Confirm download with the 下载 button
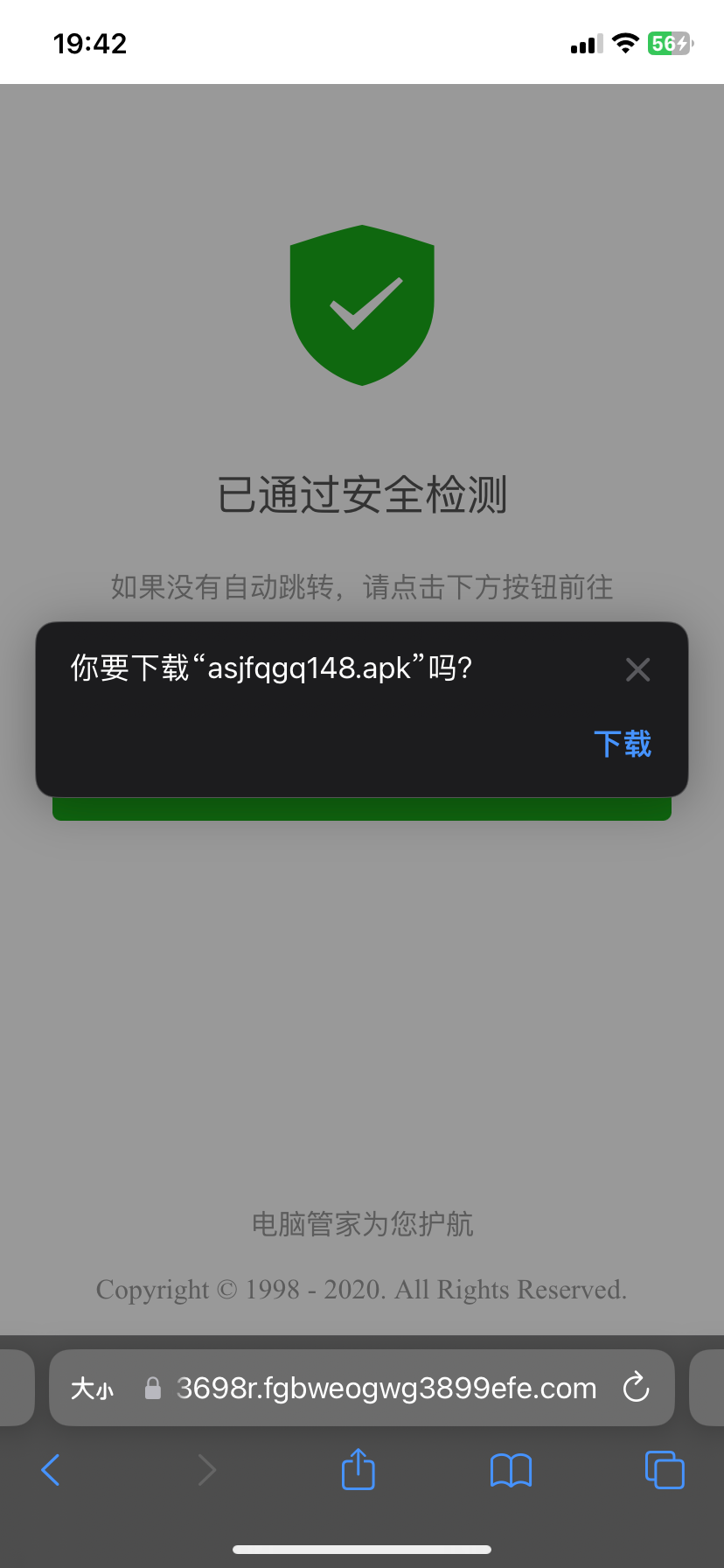This screenshot has width=724, height=1568. pos(623,744)
